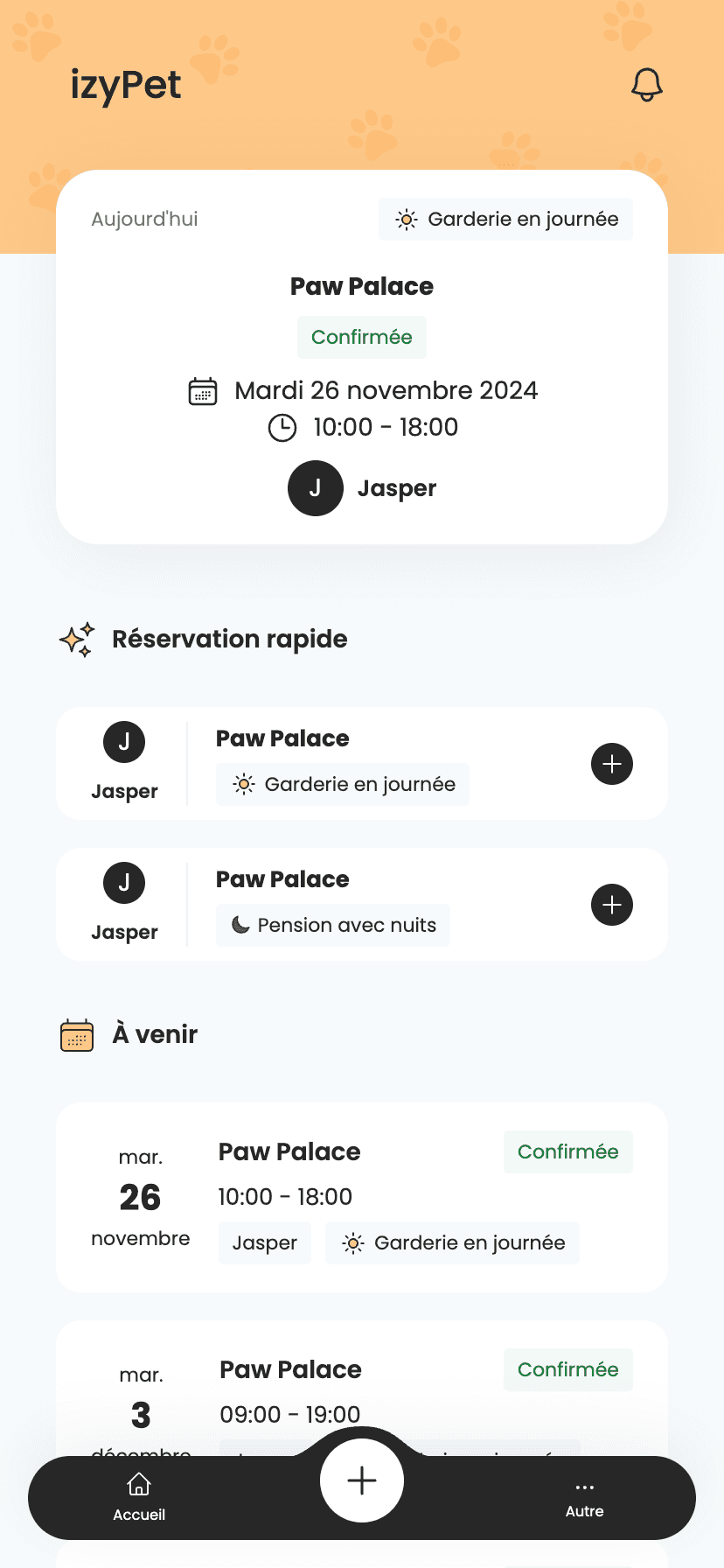Add quick booking for Jasper's overnight stay
Image resolution: width=724 pixels, height=1568 pixels.
pos(612,905)
